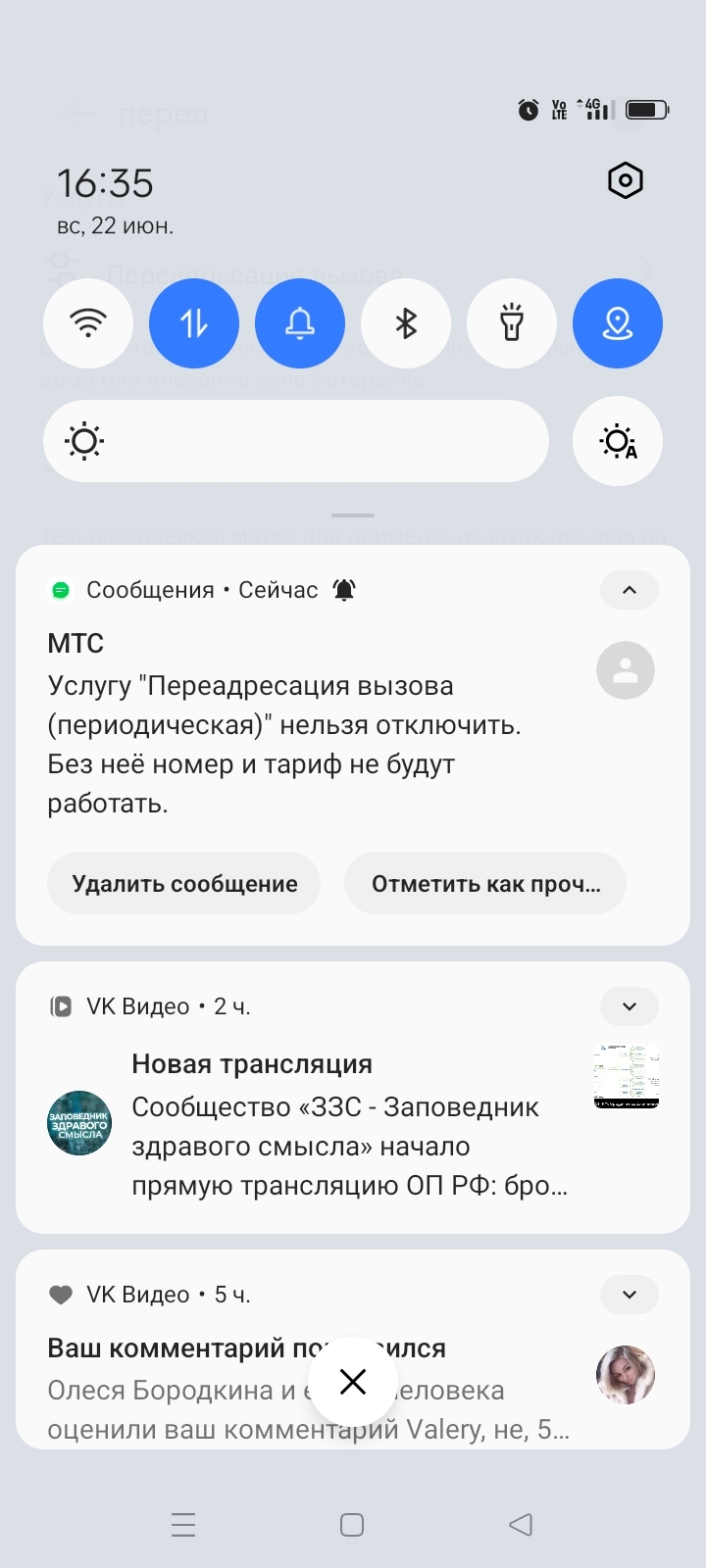
Task: Tap "Удалить сообщение" button
Action: point(184,884)
